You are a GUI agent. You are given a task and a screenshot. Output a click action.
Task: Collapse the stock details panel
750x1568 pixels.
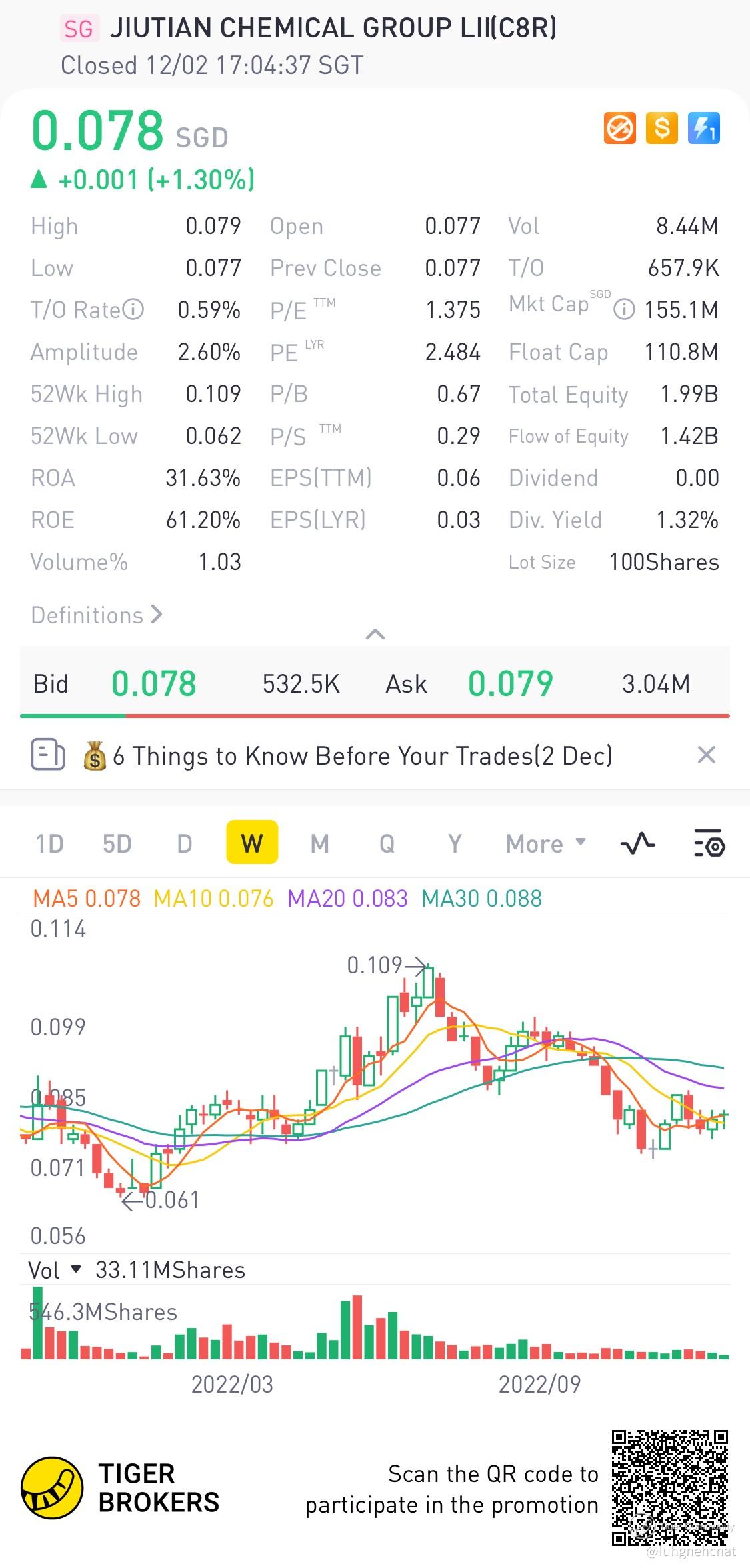click(x=375, y=634)
